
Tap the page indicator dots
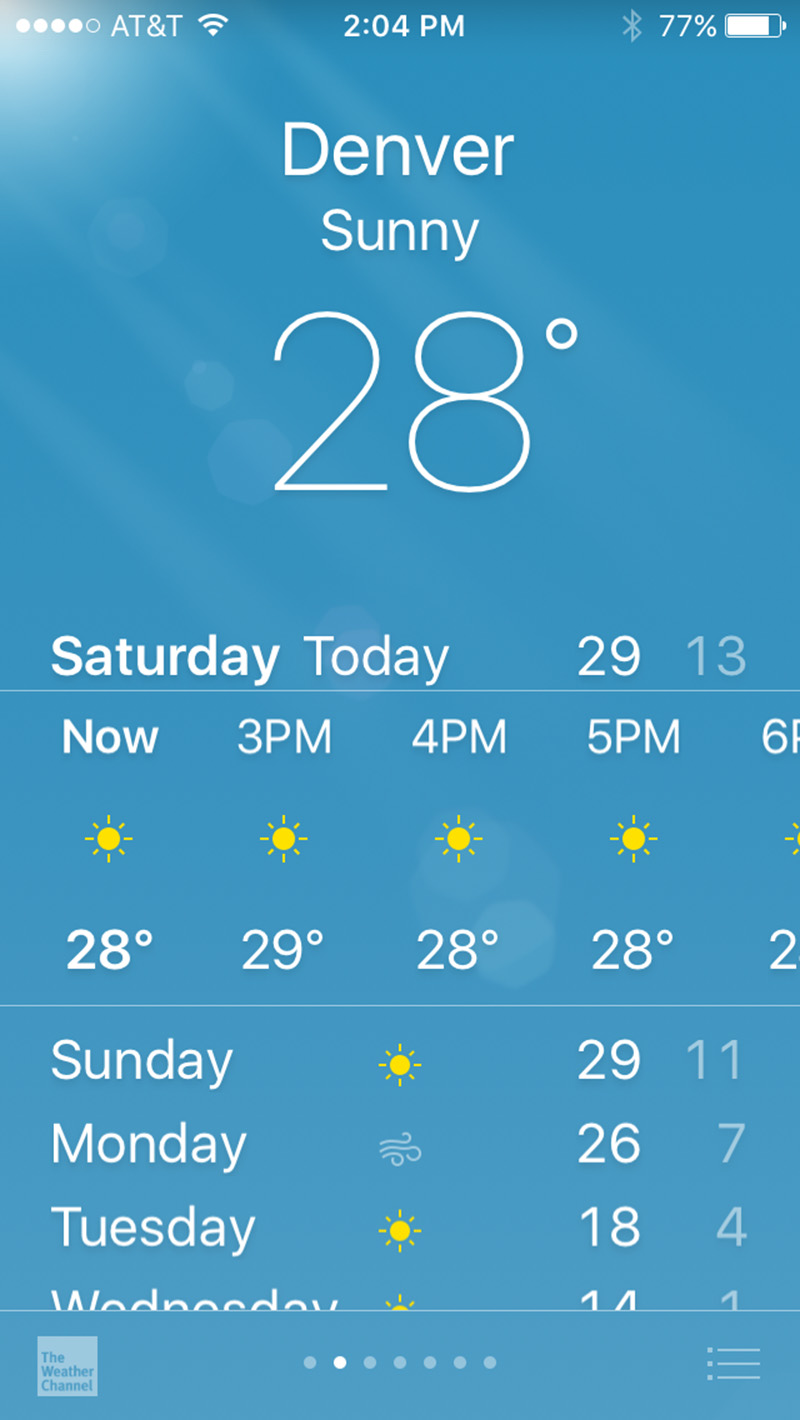[x=400, y=1362]
